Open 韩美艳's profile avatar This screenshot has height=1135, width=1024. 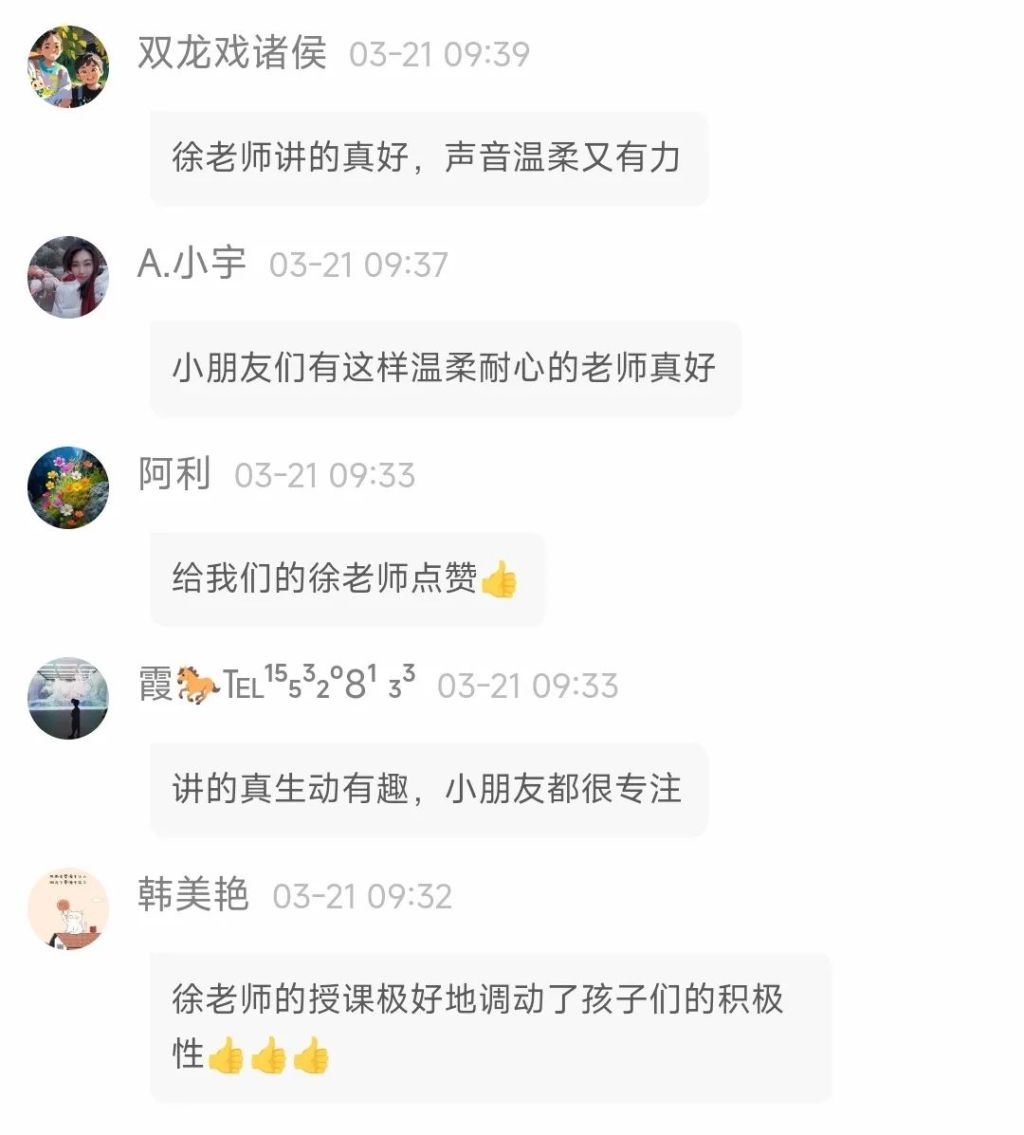coord(68,908)
